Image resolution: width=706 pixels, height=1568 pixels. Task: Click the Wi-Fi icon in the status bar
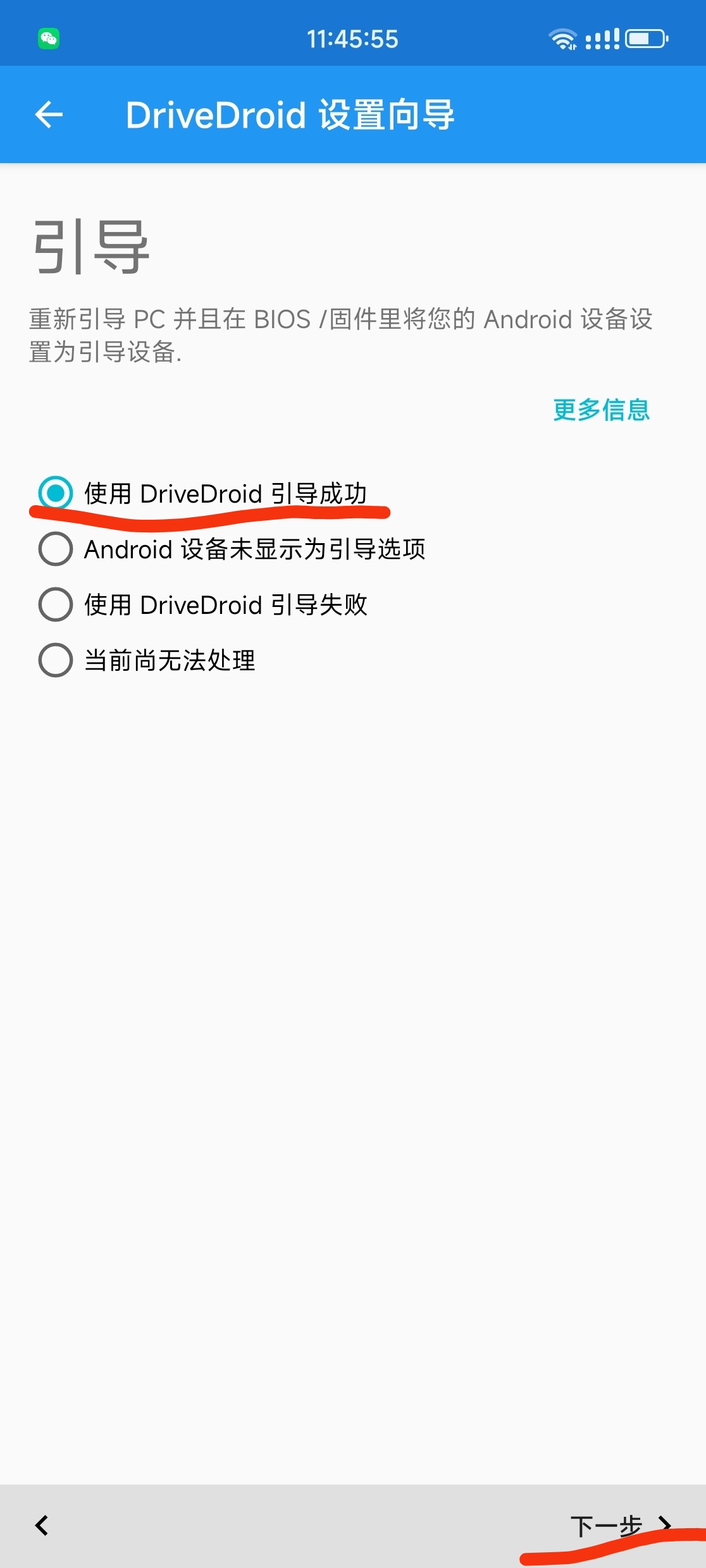click(564, 38)
